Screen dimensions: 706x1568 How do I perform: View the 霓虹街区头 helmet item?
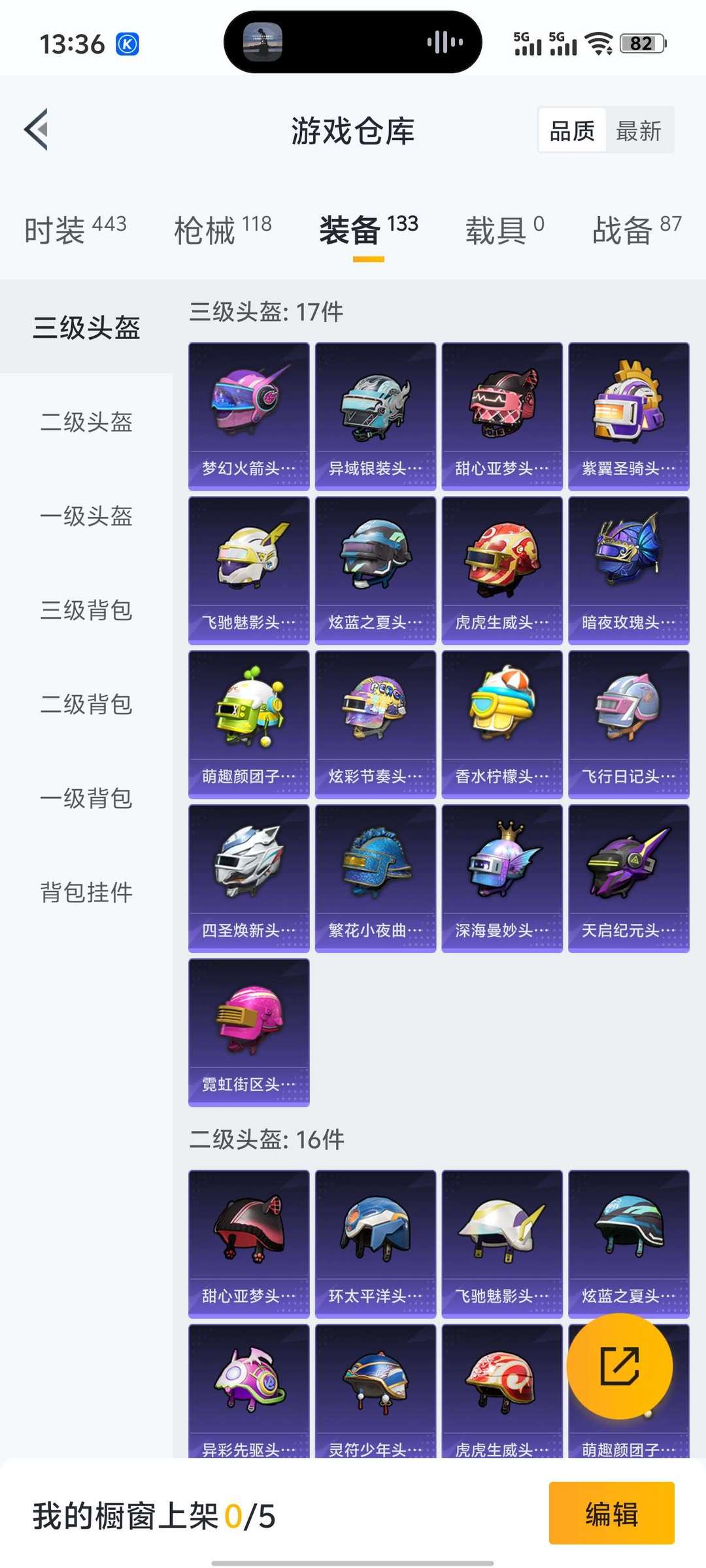point(249,1033)
